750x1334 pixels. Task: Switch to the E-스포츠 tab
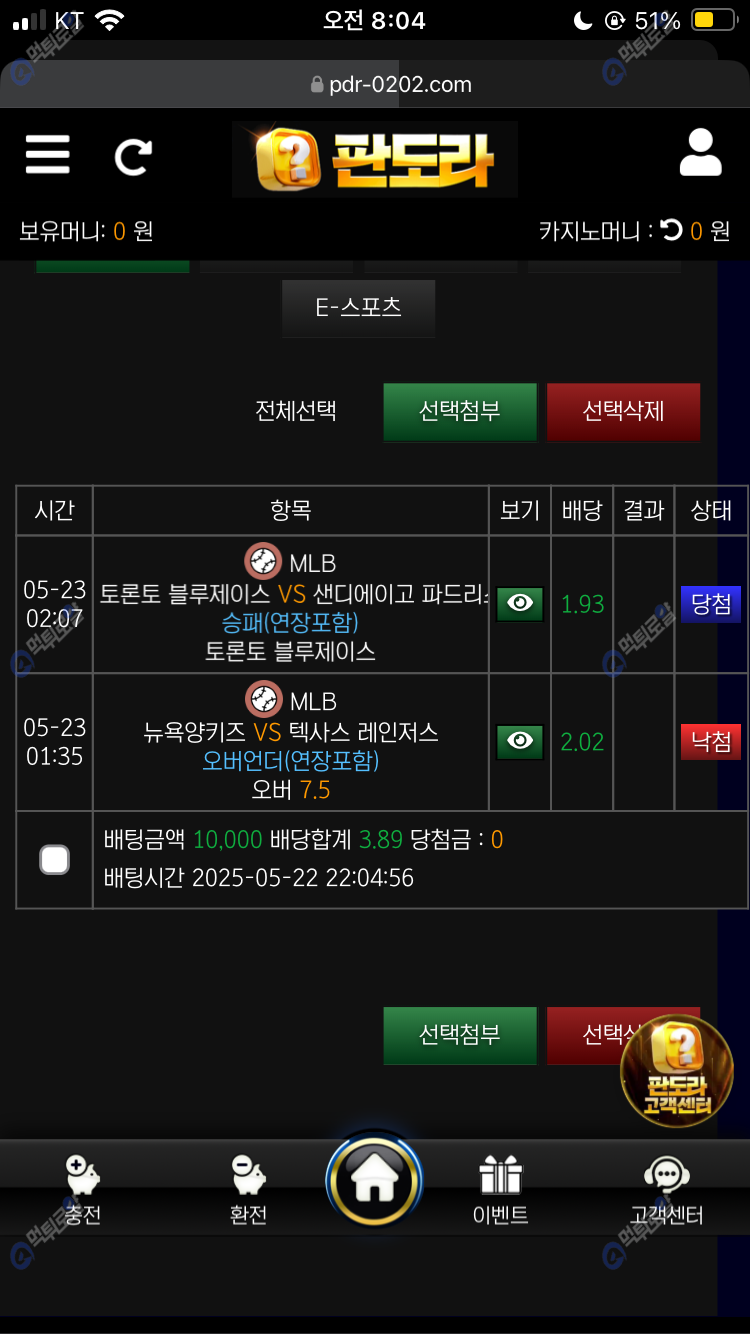(358, 308)
